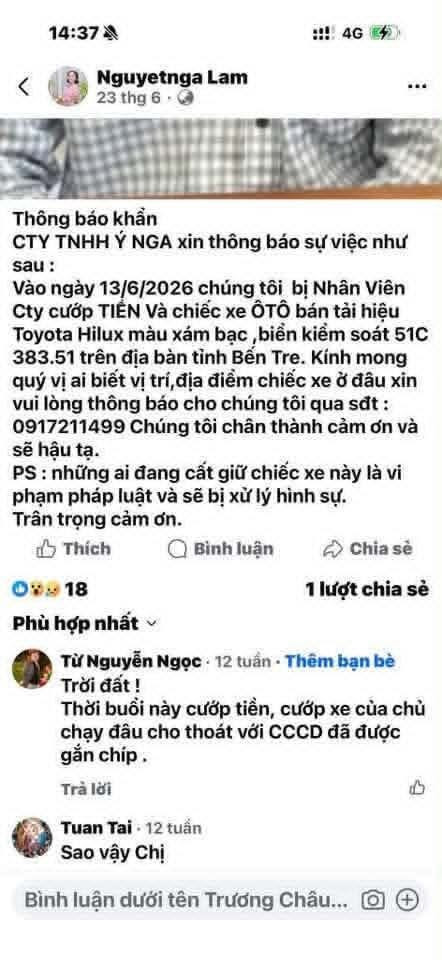Like the post with Thích button
Viewport: 442px width, 960px height.
[x=73, y=549]
